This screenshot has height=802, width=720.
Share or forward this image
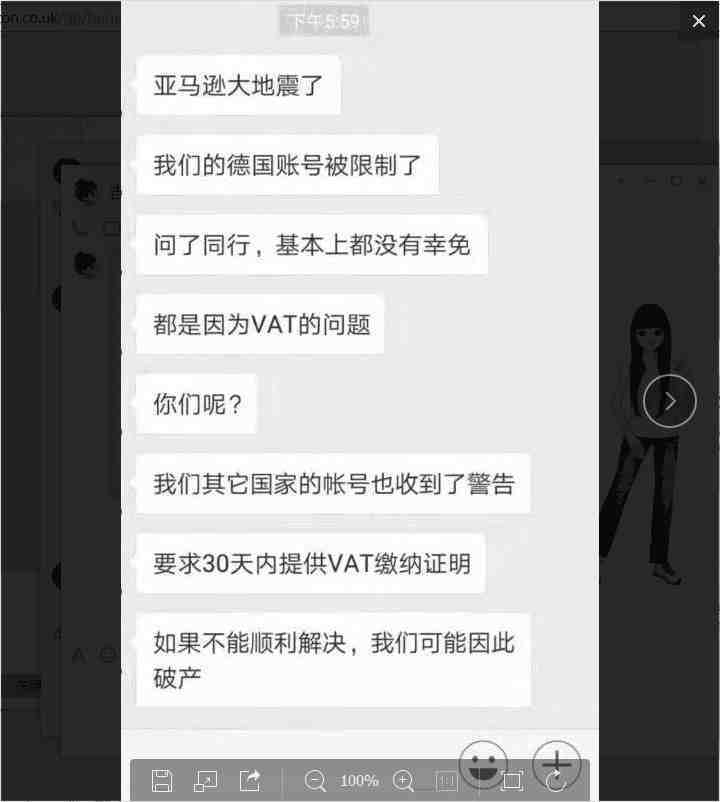(x=250, y=780)
